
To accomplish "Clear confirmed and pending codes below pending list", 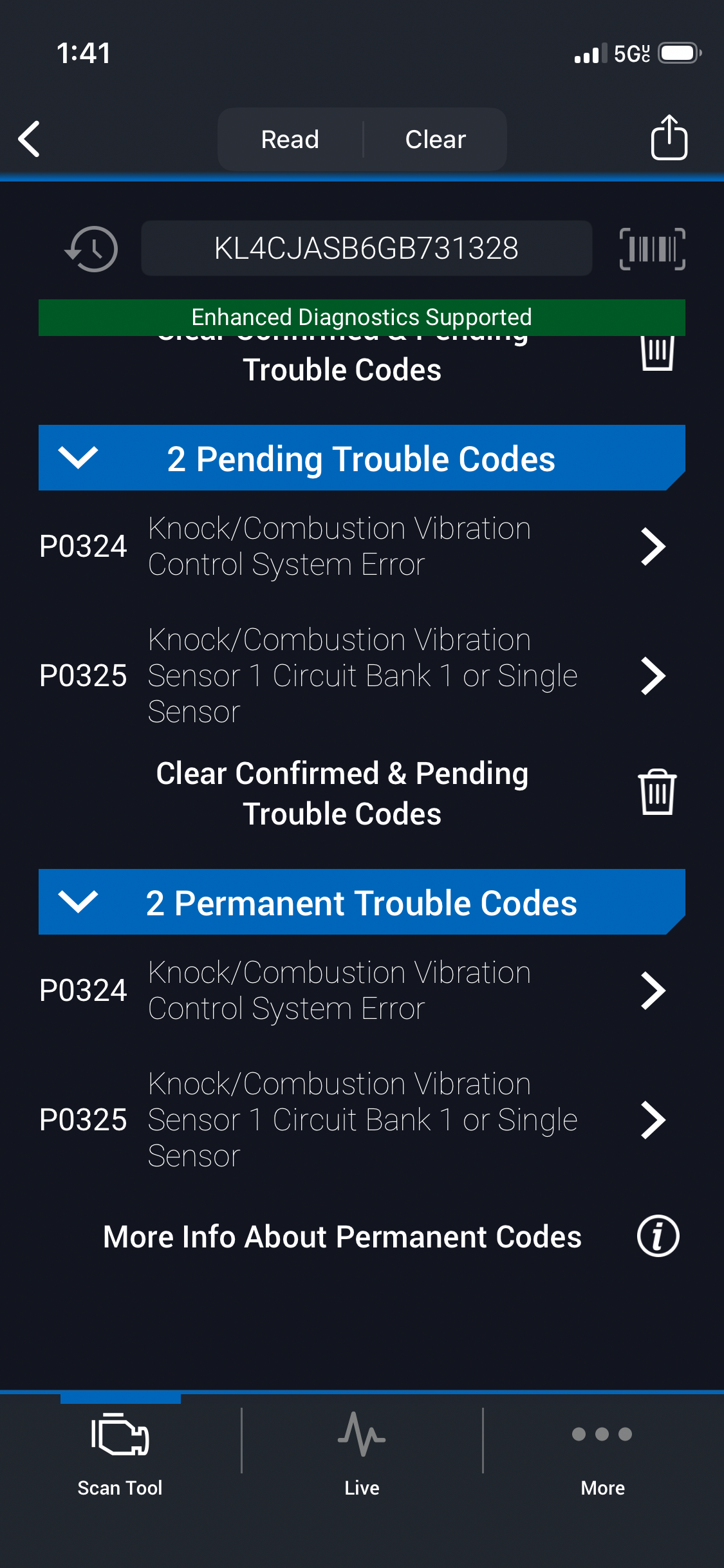I will coord(656,793).
